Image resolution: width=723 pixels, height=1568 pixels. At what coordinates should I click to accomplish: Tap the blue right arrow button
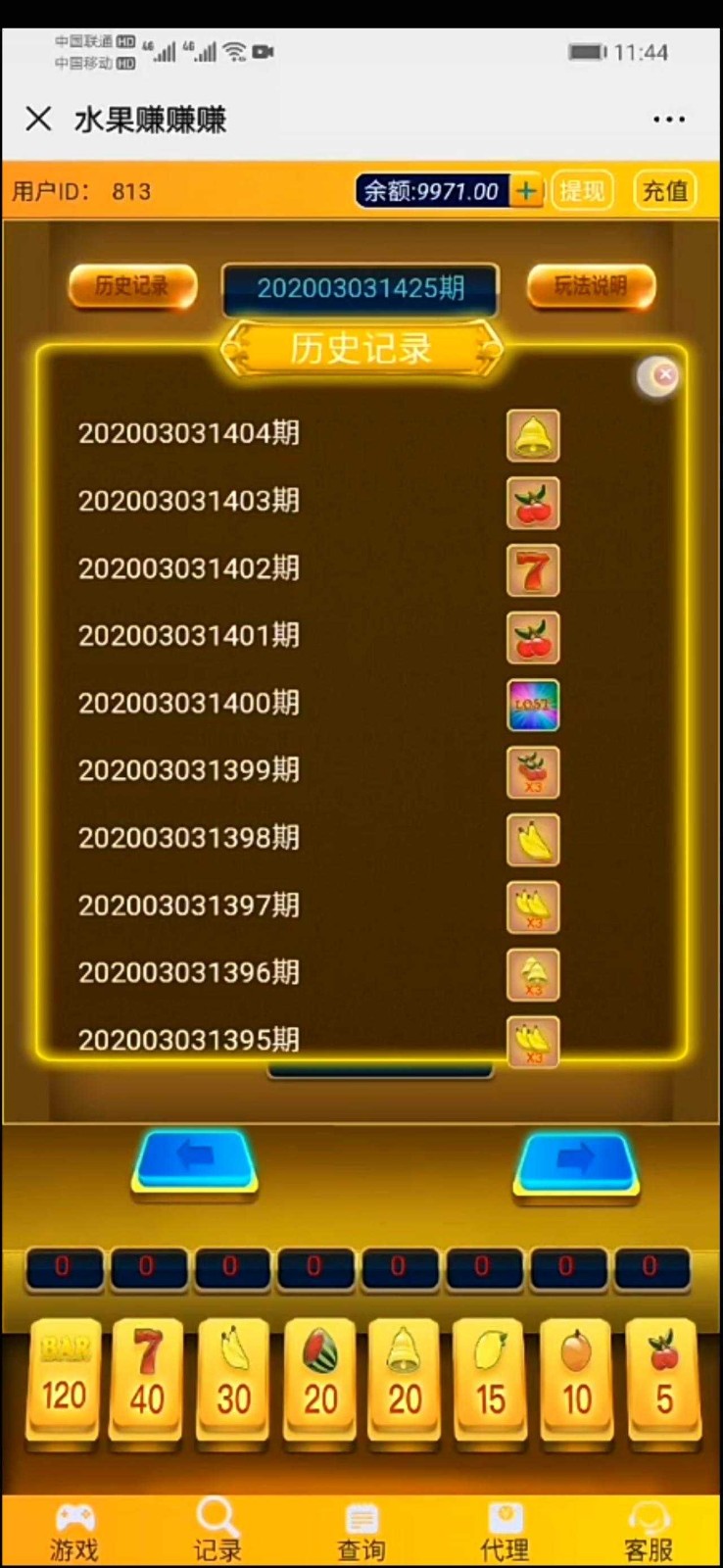pyautogui.click(x=576, y=1162)
